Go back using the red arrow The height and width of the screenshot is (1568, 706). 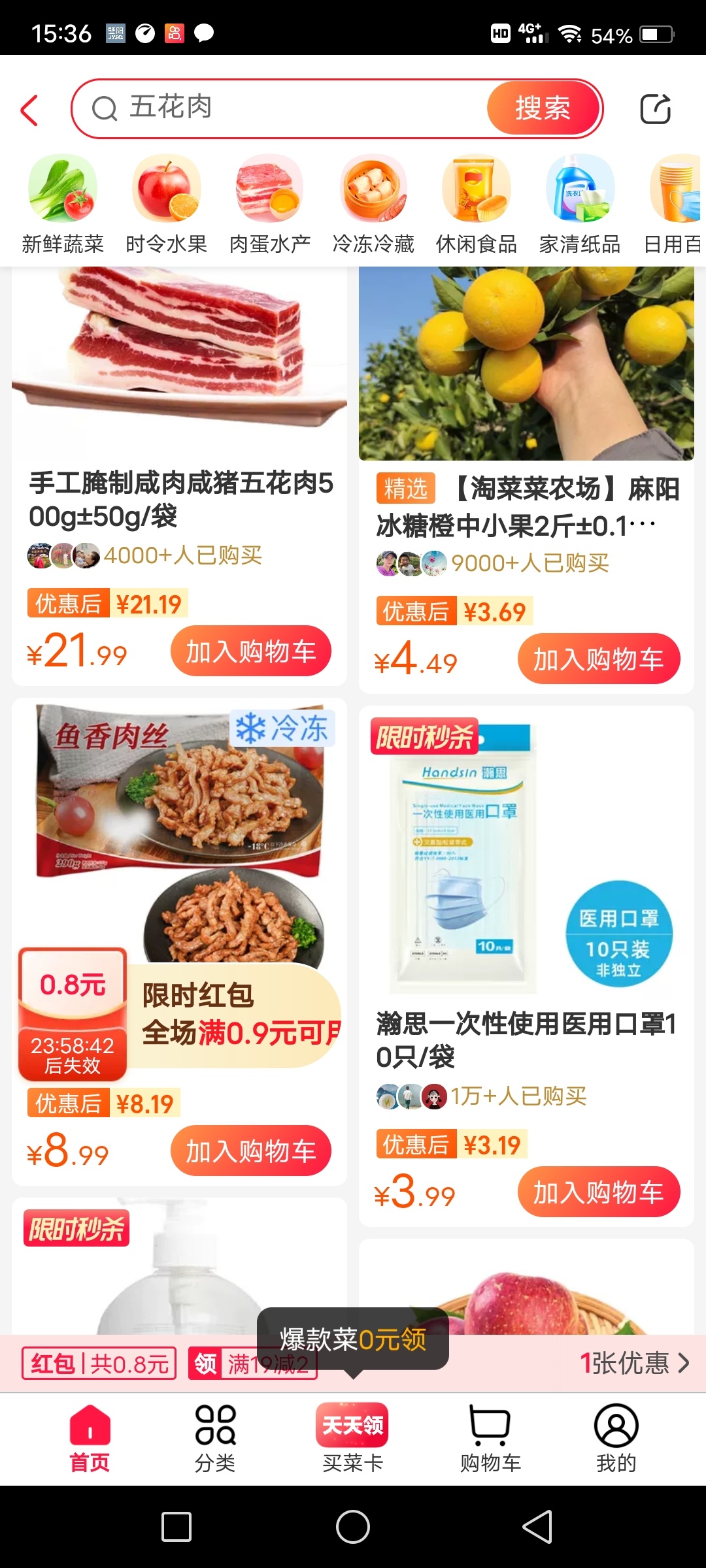point(30,110)
